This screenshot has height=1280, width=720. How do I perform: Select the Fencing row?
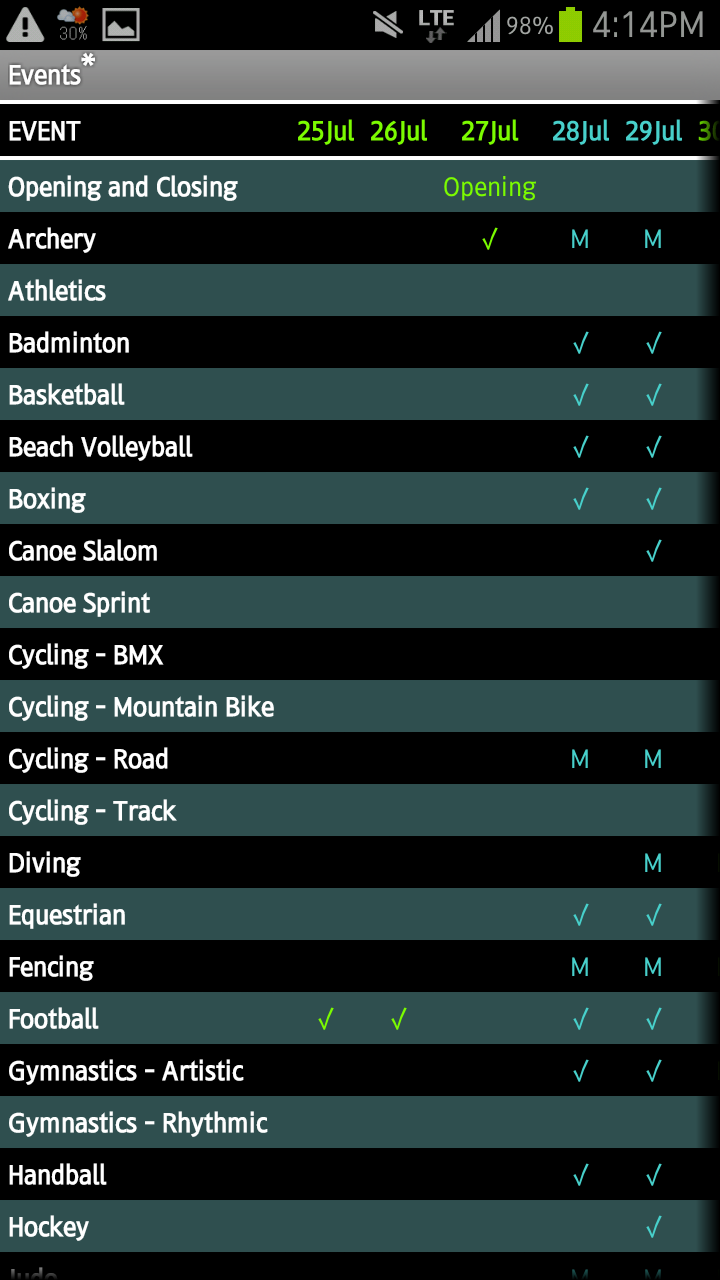point(360,966)
